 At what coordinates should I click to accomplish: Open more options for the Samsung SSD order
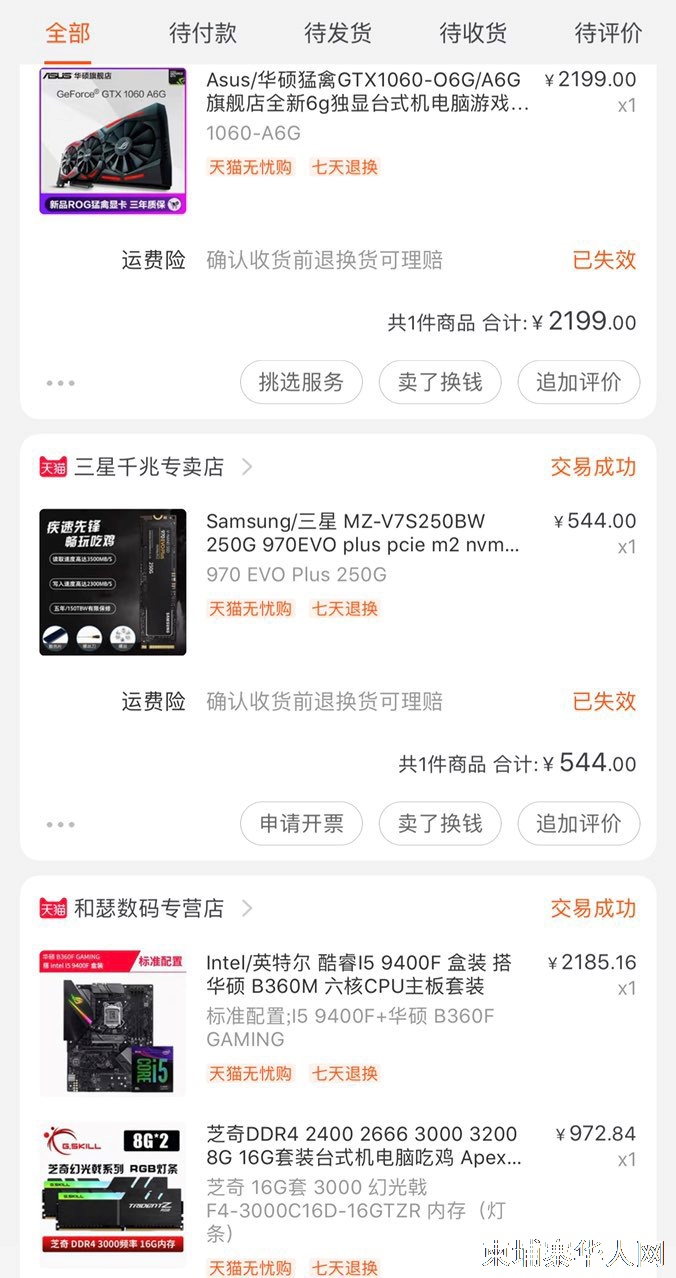(x=60, y=825)
